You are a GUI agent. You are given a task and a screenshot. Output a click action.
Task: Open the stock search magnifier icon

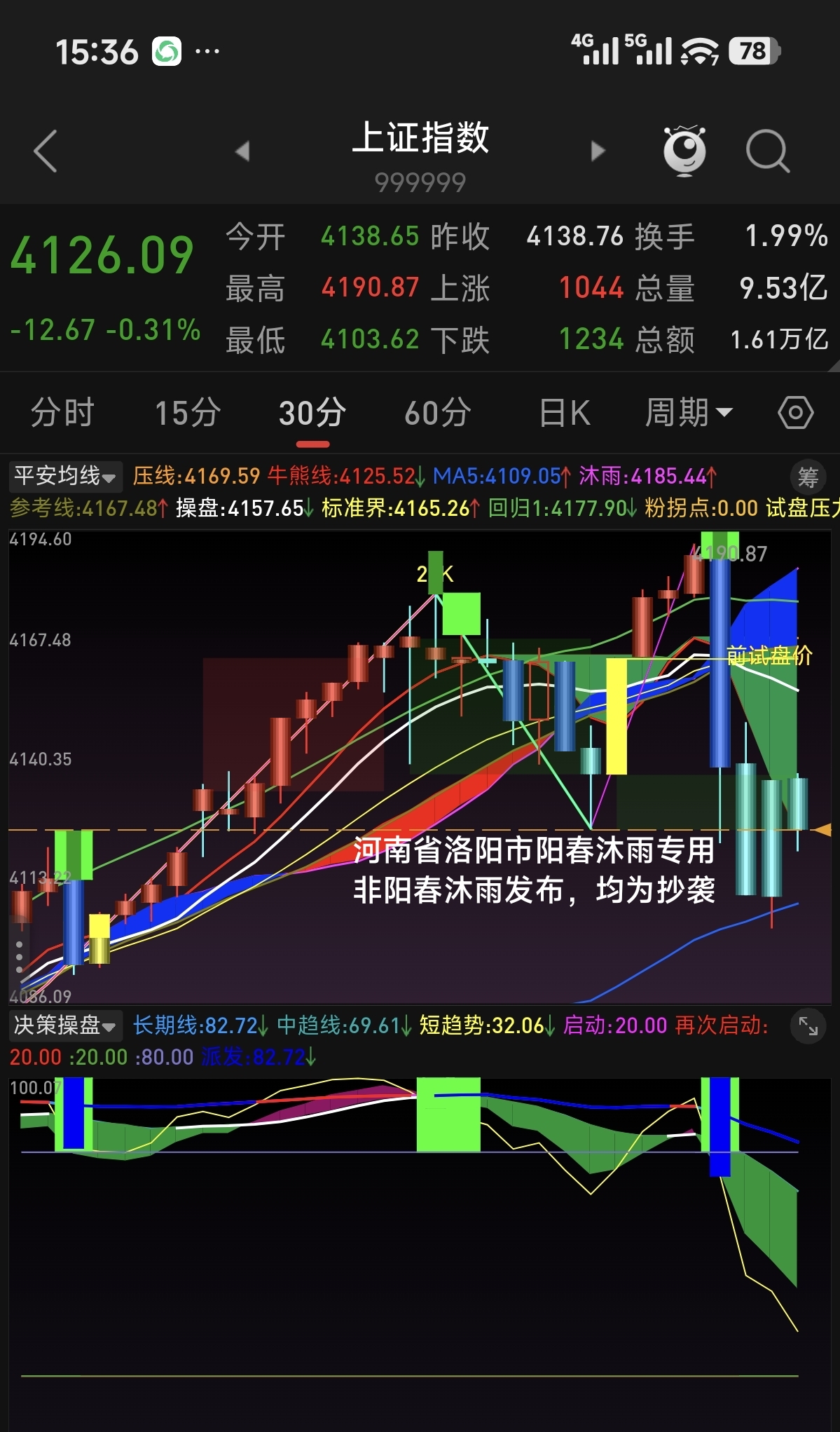coord(768,149)
